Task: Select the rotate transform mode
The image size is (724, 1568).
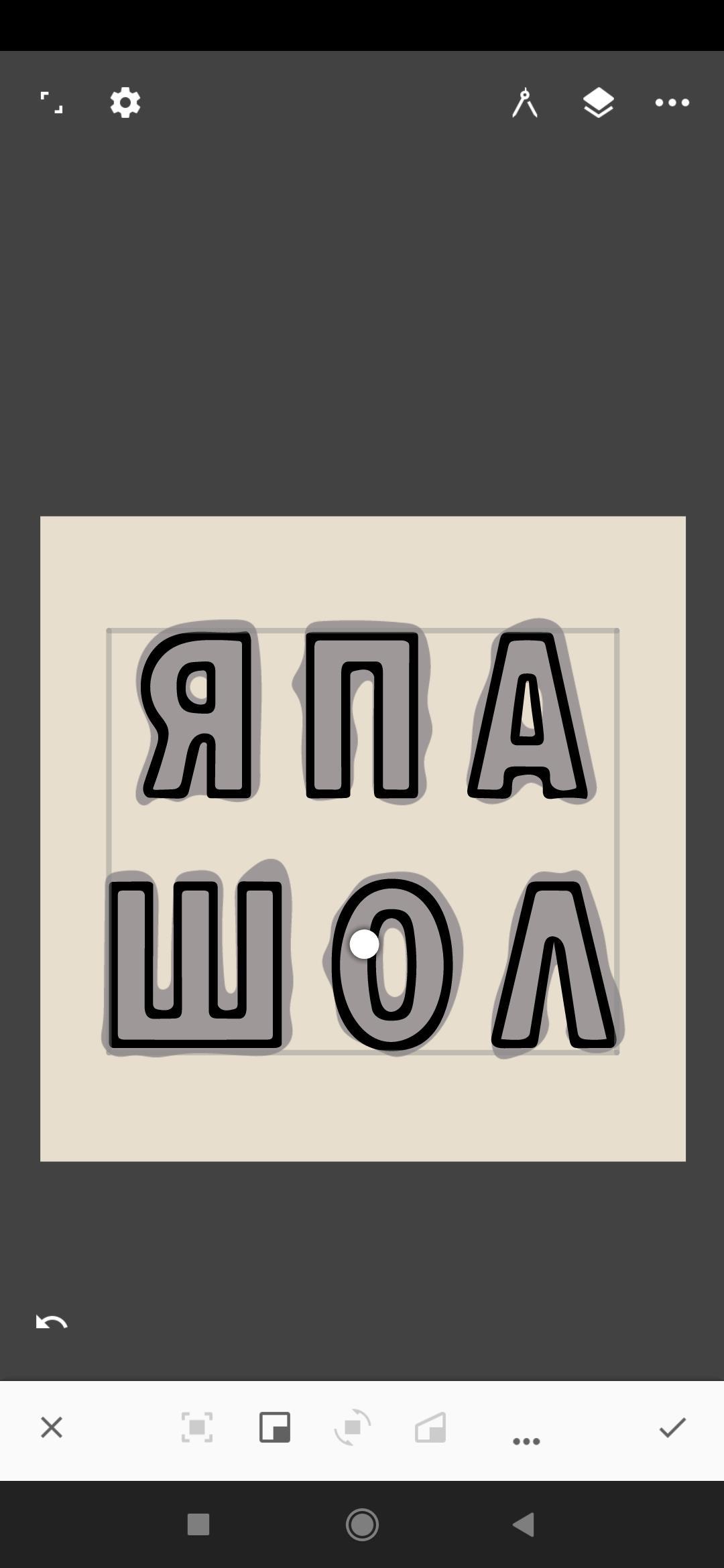Action: [353, 1427]
